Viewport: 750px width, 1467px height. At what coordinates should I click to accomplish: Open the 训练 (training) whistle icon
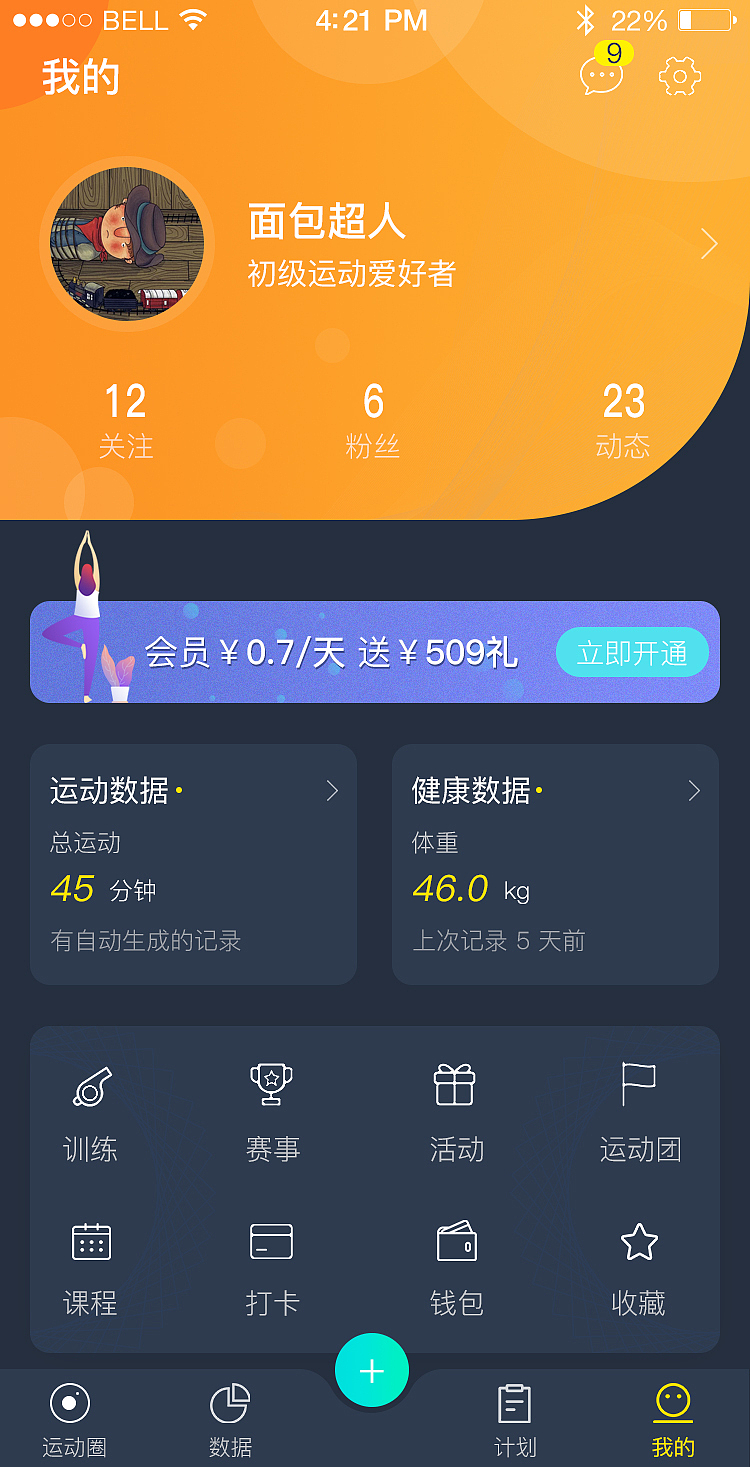91,1084
